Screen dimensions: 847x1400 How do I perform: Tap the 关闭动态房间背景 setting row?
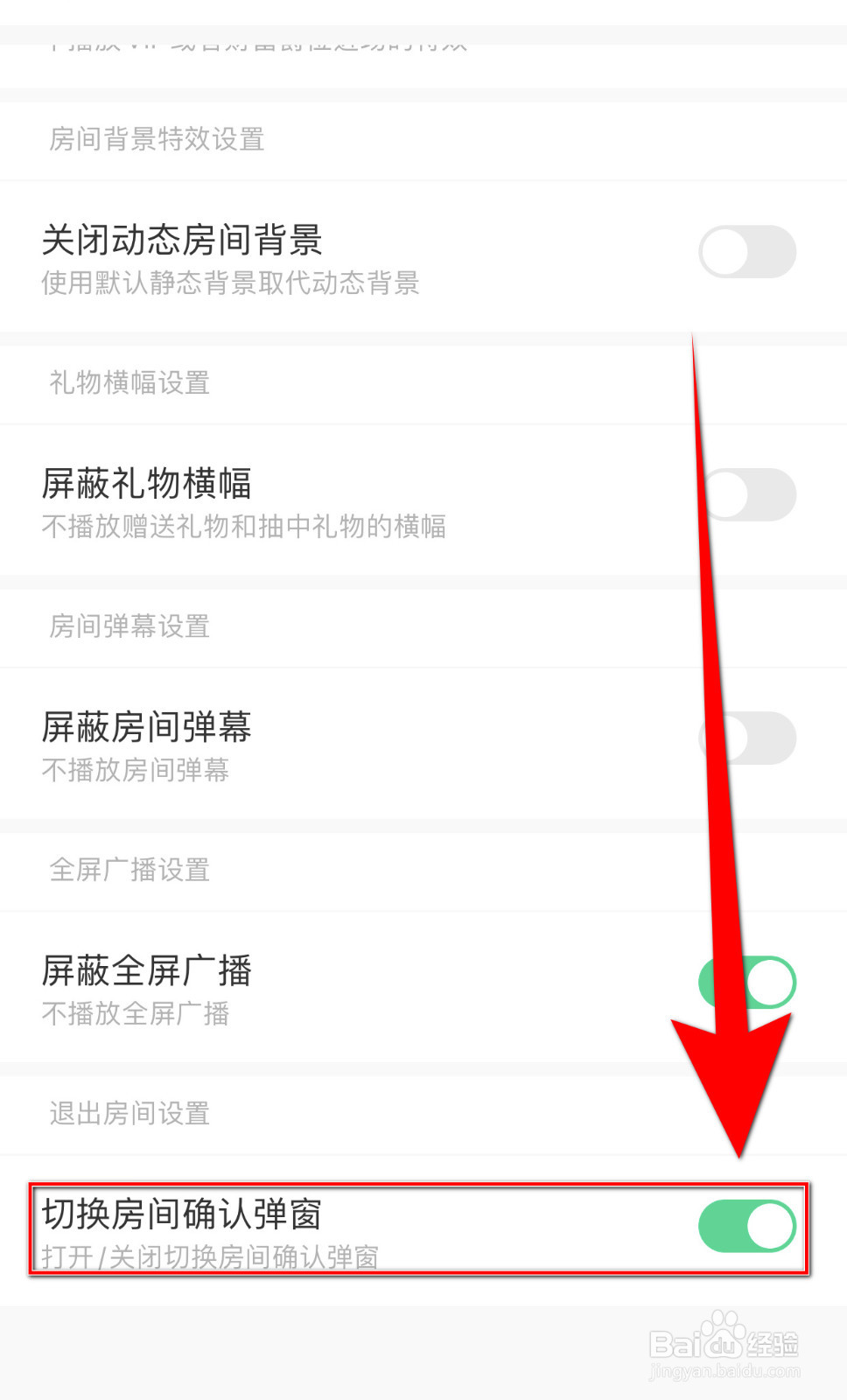(184, 241)
